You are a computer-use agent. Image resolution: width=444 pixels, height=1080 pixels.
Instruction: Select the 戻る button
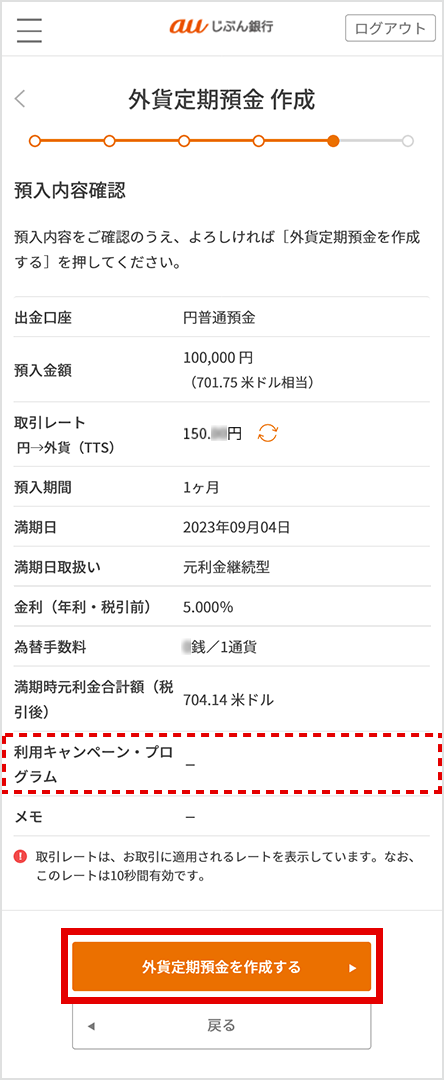coord(222,1026)
